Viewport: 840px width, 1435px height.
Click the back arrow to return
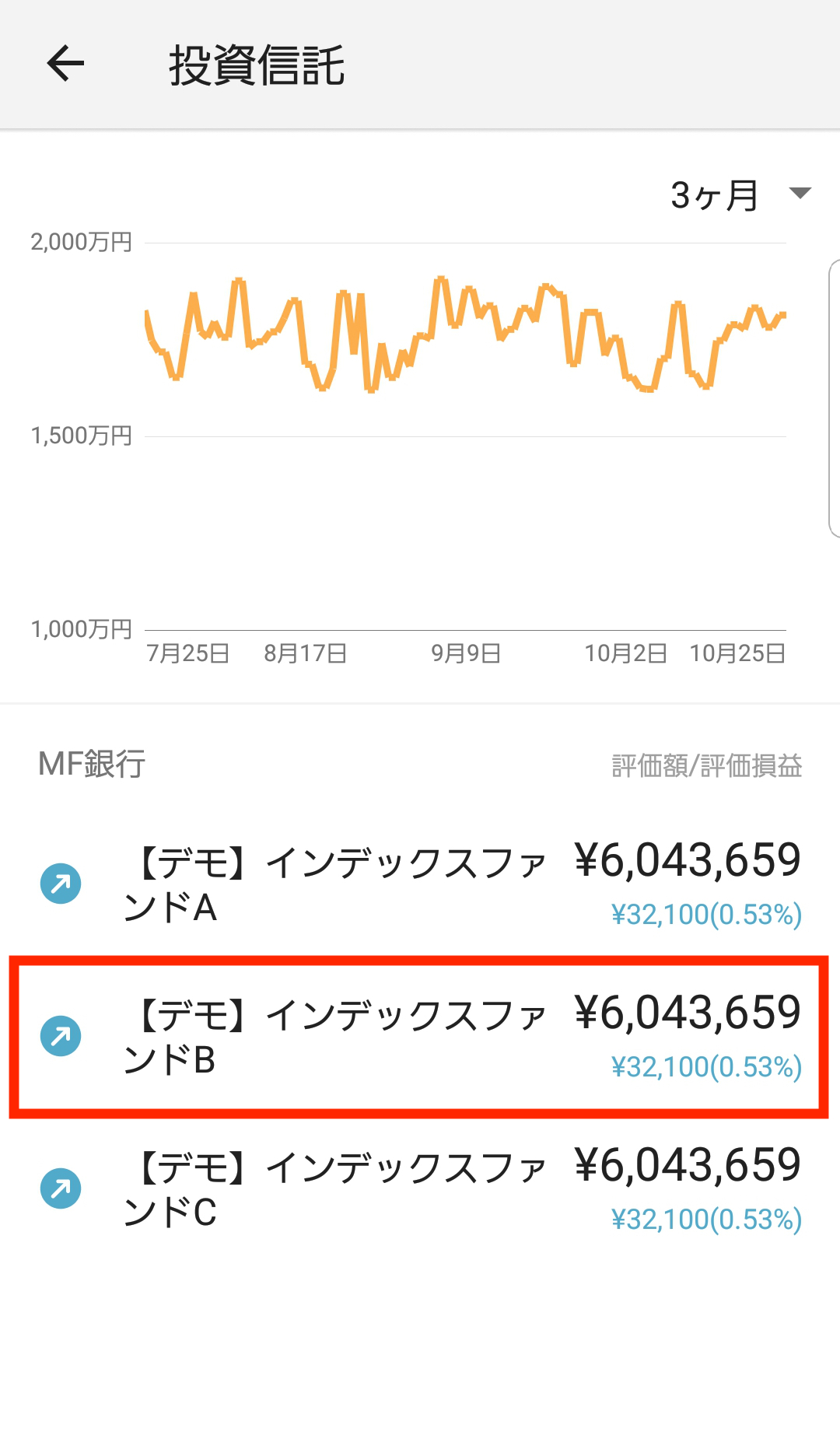(x=65, y=62)
